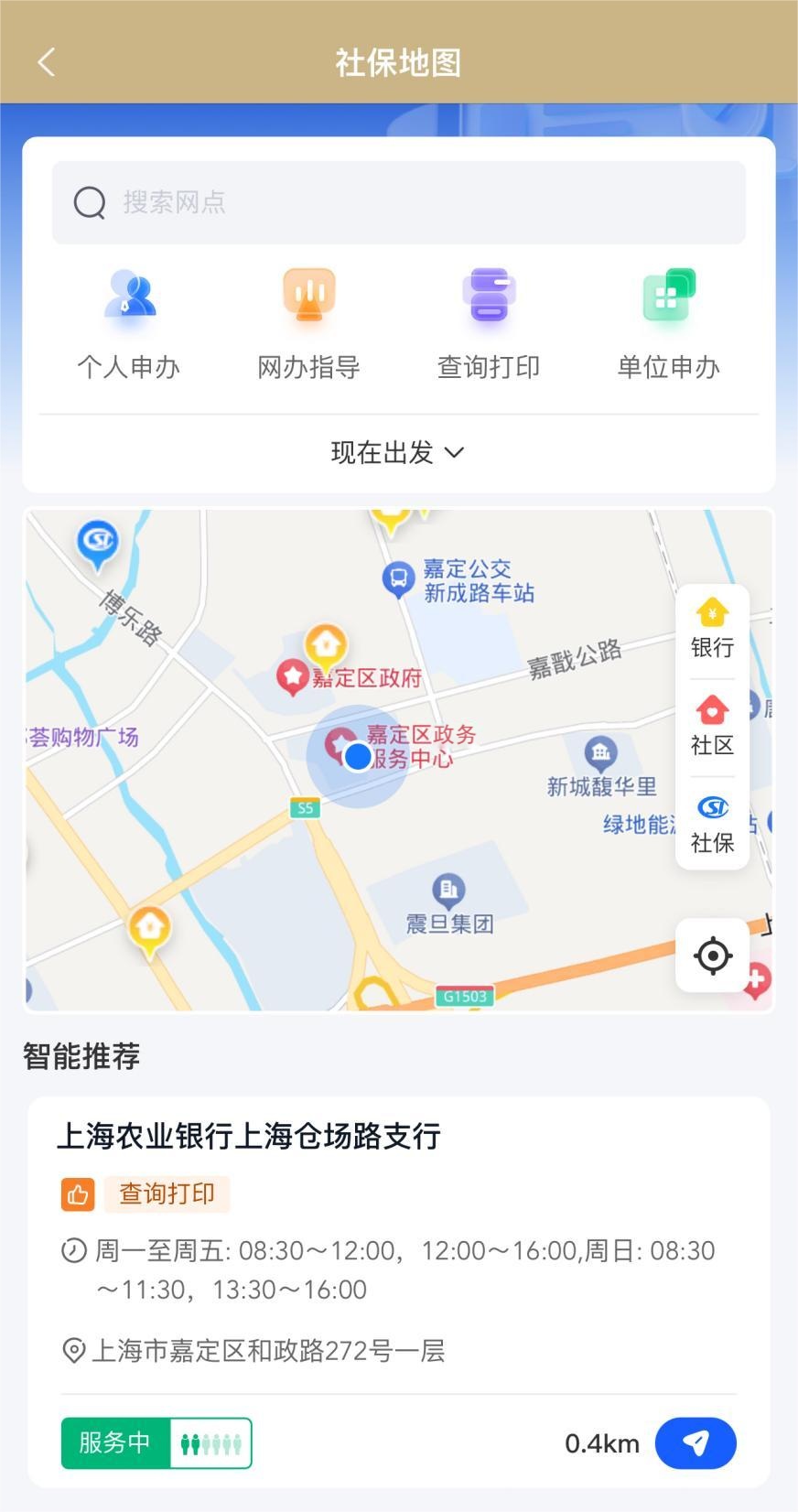The width and height of the screenshot is (798, 1512).
Task: Open 上海农业银行上海仓场路支行 card details
Action: coord(249,1137)
